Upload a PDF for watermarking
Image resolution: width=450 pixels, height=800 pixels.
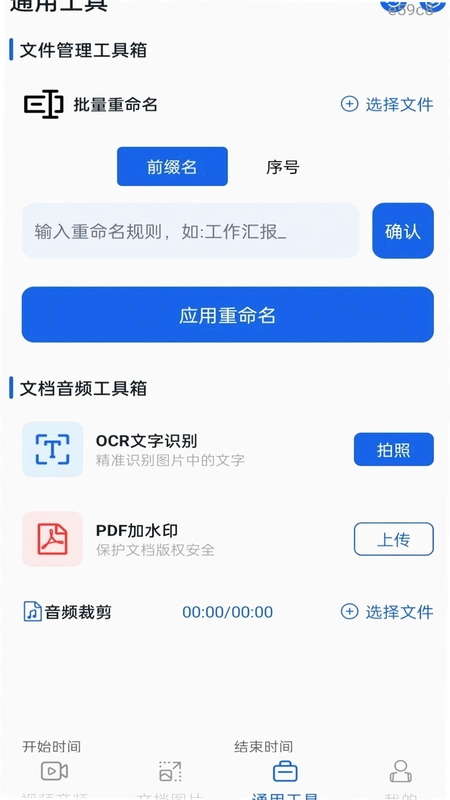pyautogui.click(x=394, y=539)
